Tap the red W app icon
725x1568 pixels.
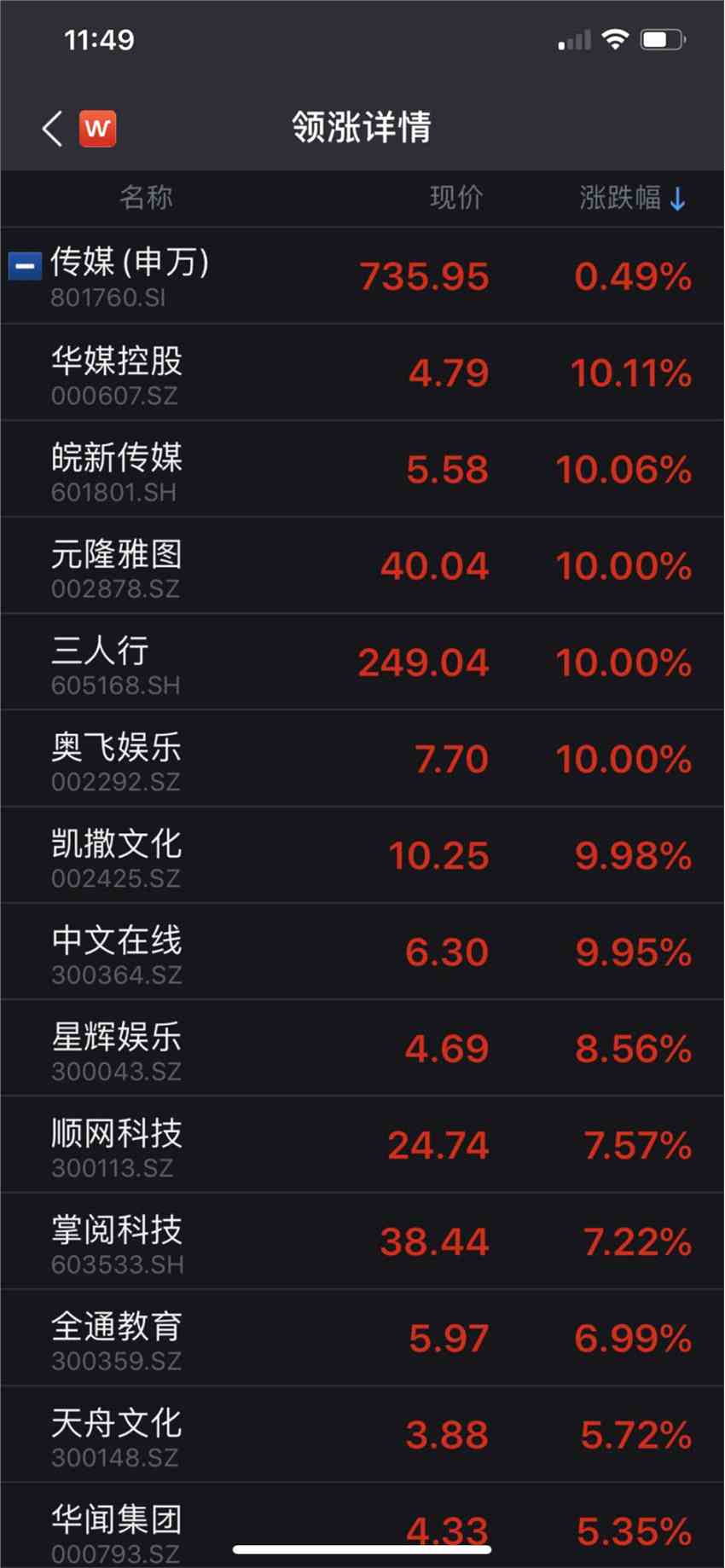[x=98, y=129]
